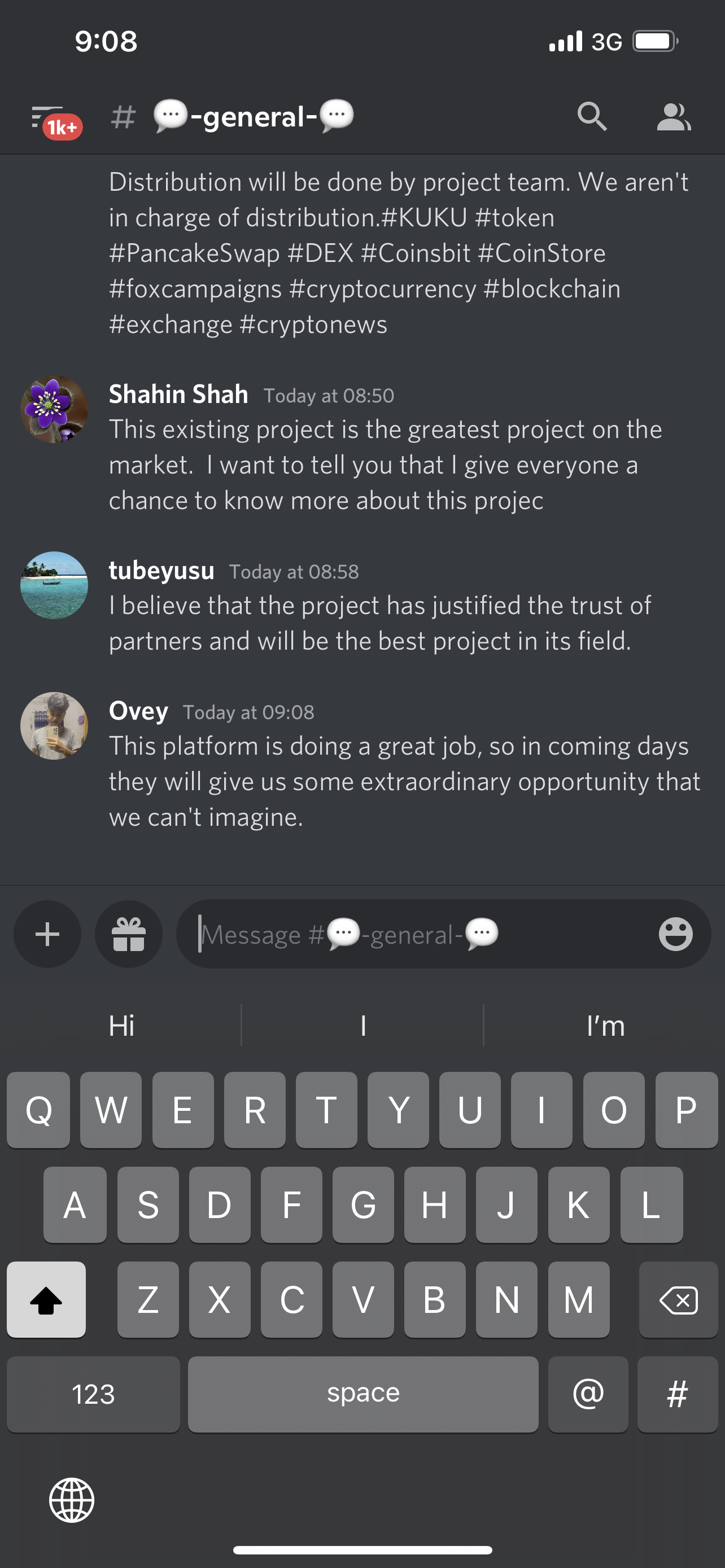View tubeyusu's profile picture

[x=54, y=585]
